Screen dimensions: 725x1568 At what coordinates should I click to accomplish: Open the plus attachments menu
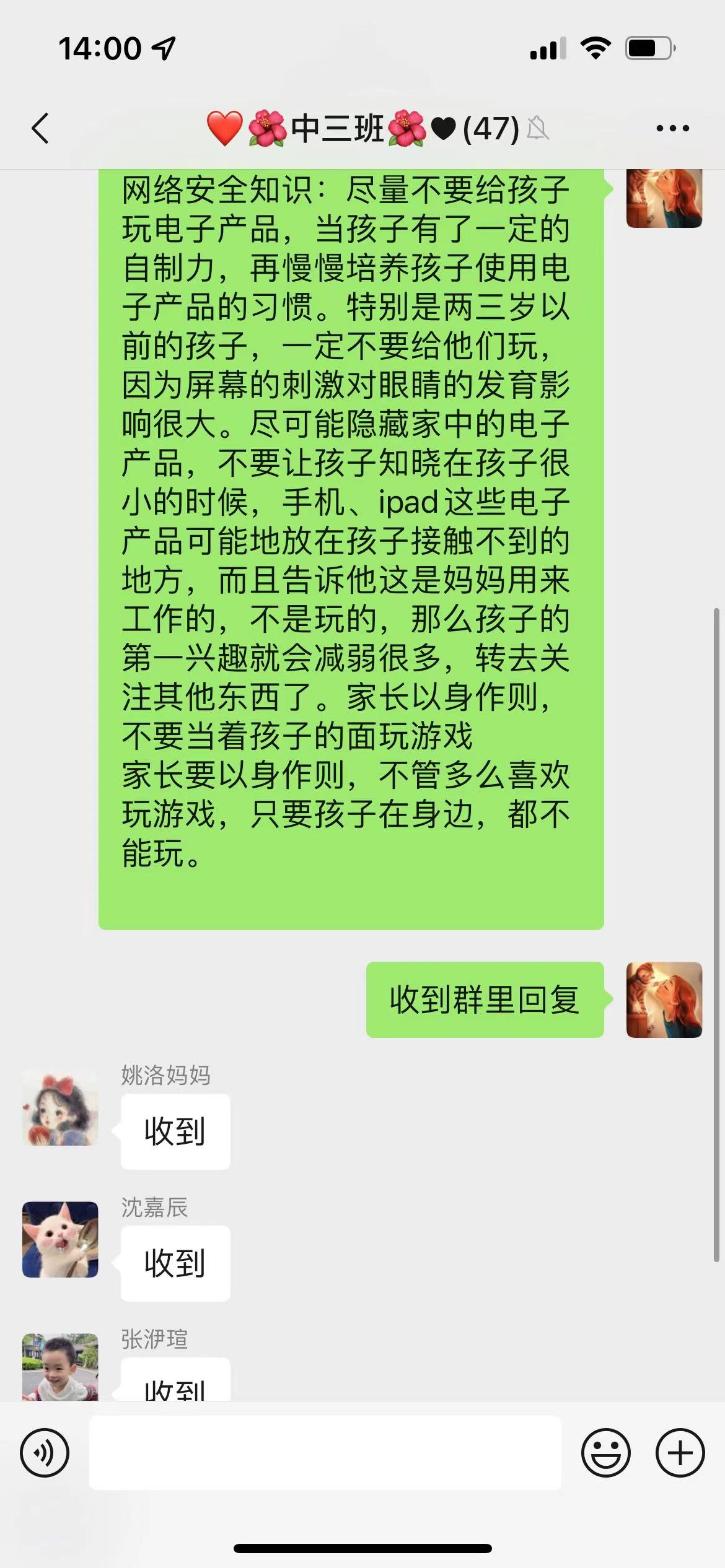(680, 1452)
